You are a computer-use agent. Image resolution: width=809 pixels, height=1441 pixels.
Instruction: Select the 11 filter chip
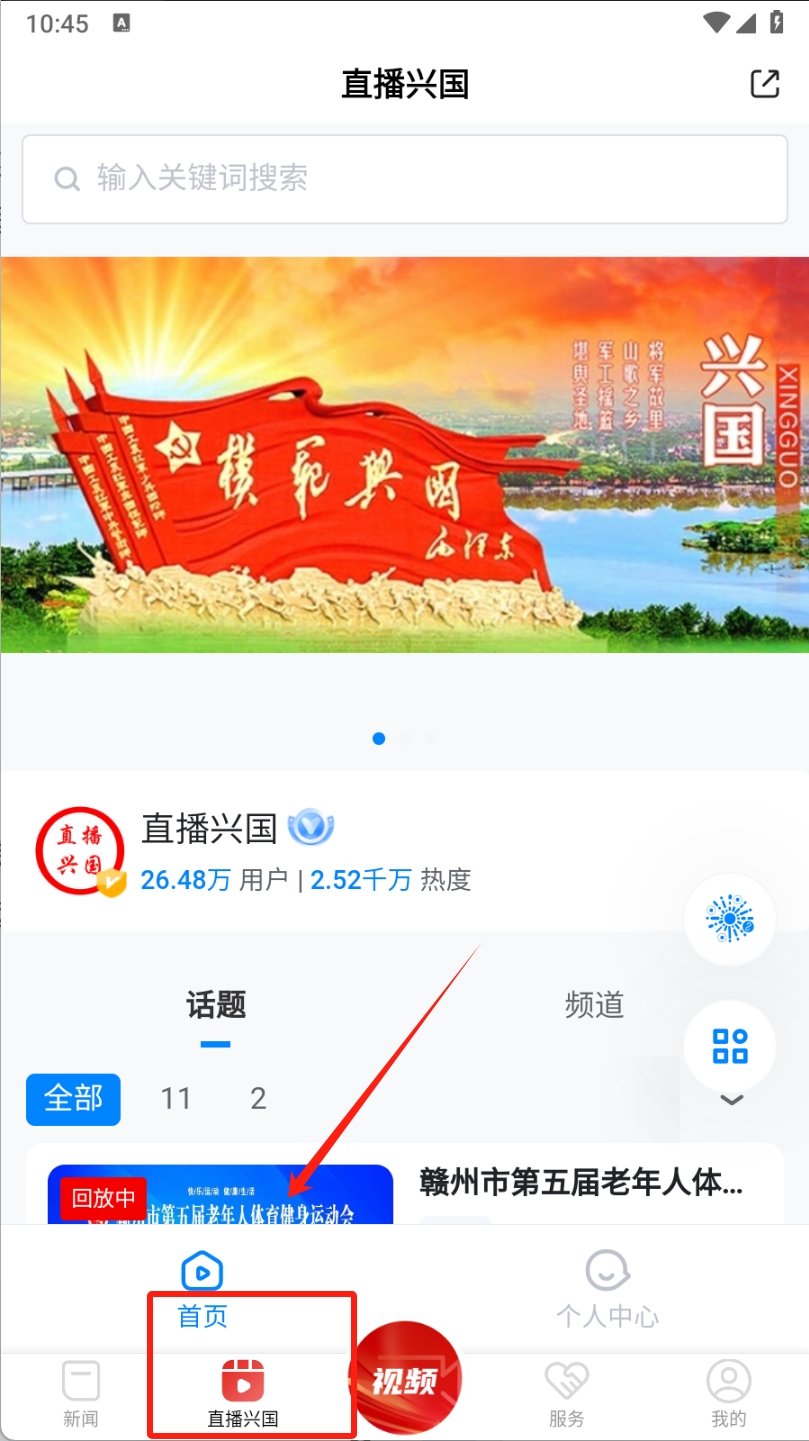(x=176, y=1099)
